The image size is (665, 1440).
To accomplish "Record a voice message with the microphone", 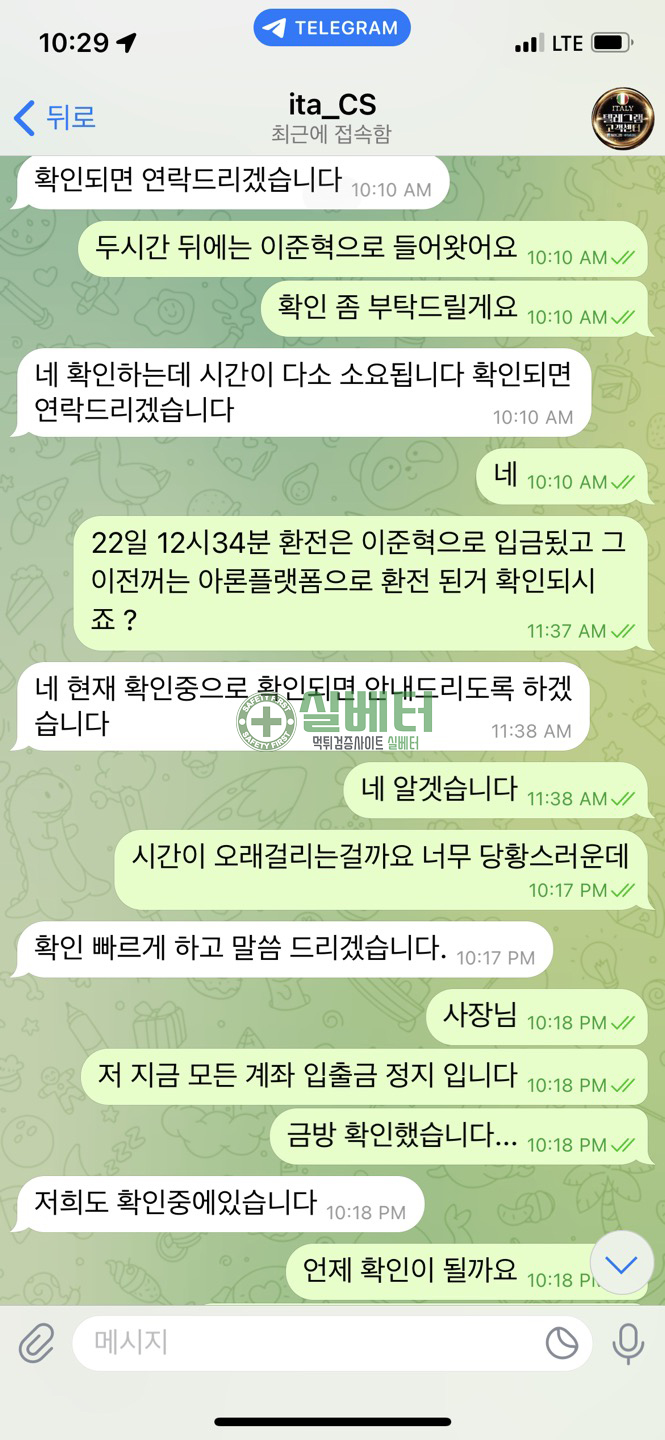I will click(x=628, y=1343).
